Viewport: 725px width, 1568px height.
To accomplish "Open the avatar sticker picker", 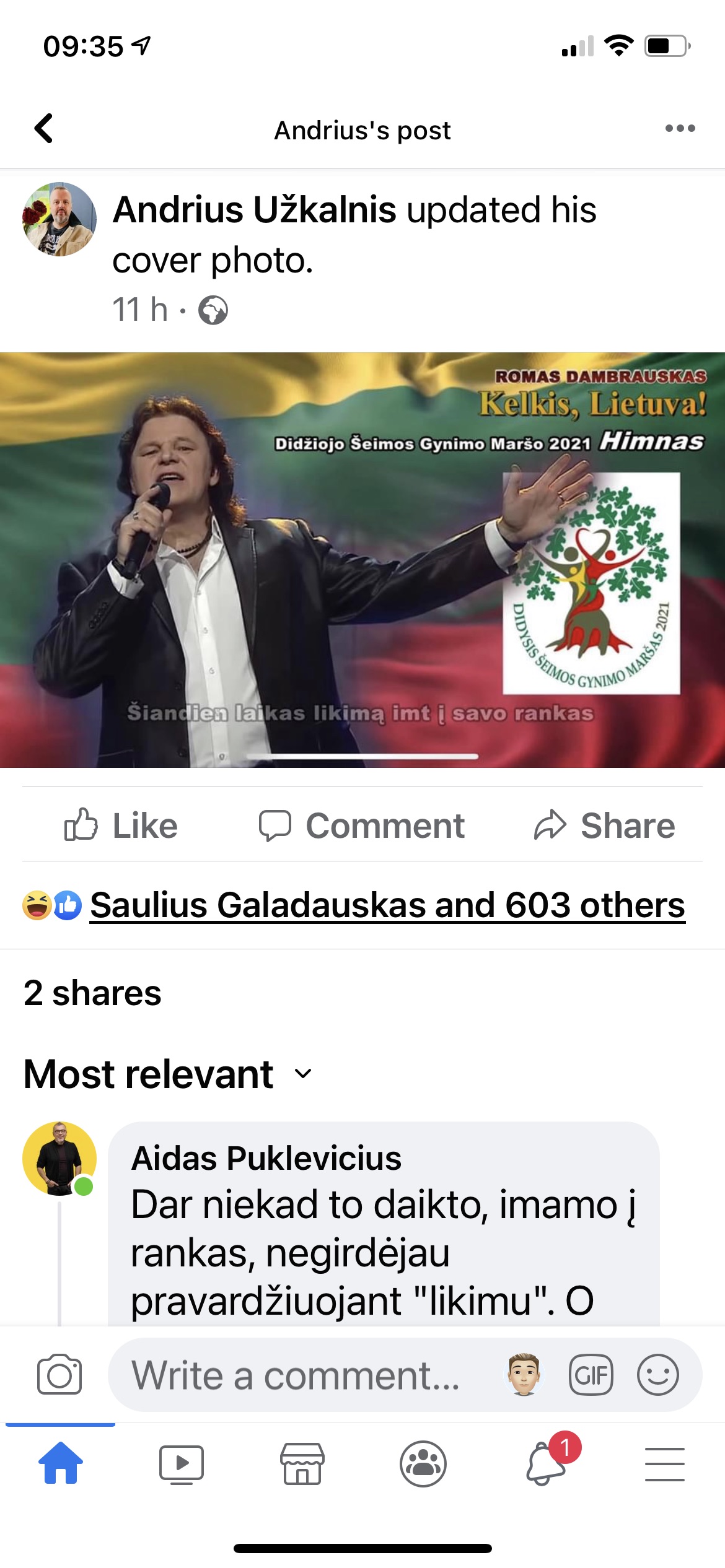I will tap(524, 1375).
